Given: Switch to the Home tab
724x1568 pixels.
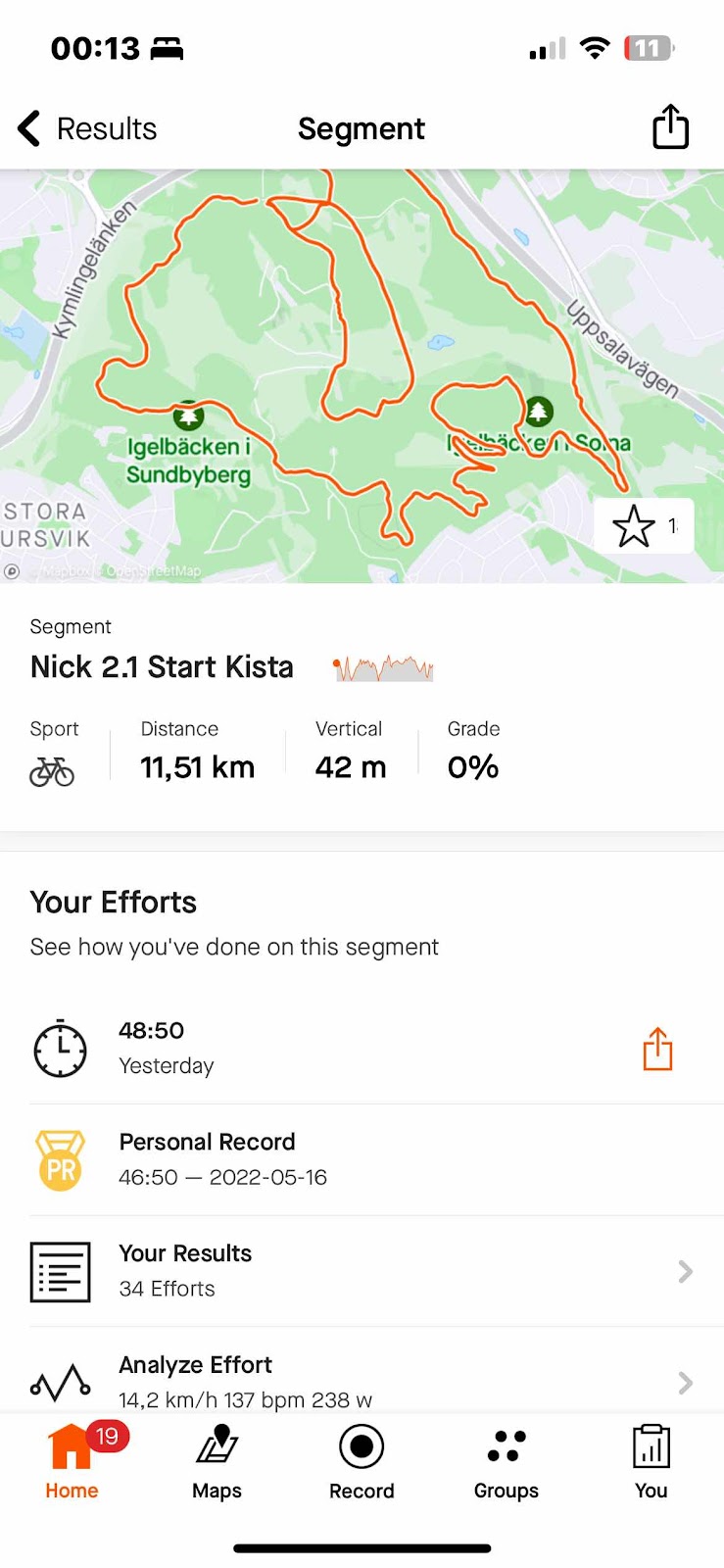Looking at the screenshot, I should [x=72, y=1461].
